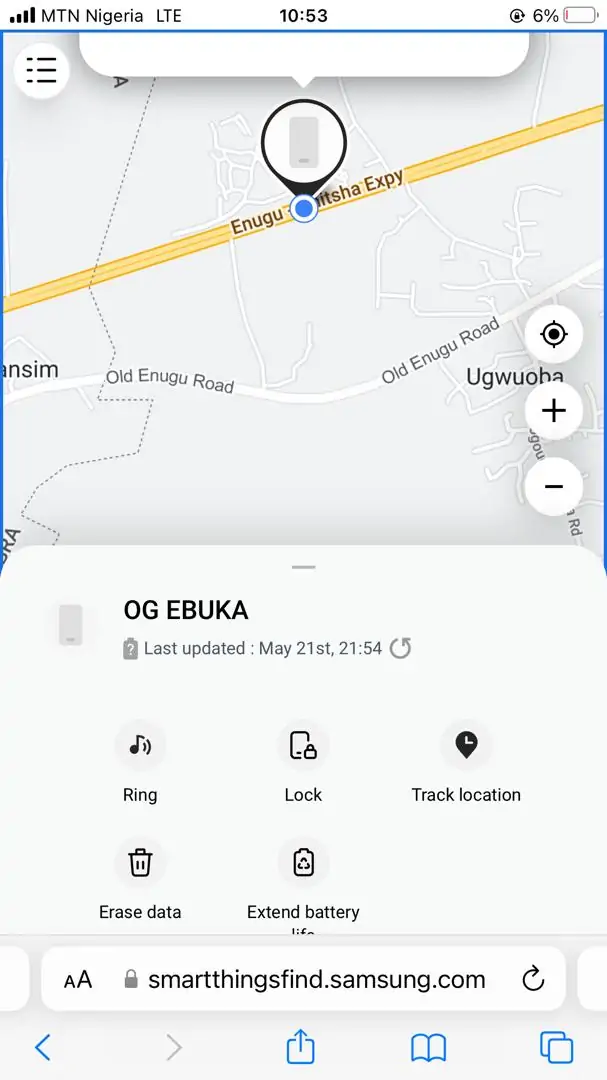The height and width of the screenshot is (1080, 607).
Task: Lock the lost device
Action: 303,746
